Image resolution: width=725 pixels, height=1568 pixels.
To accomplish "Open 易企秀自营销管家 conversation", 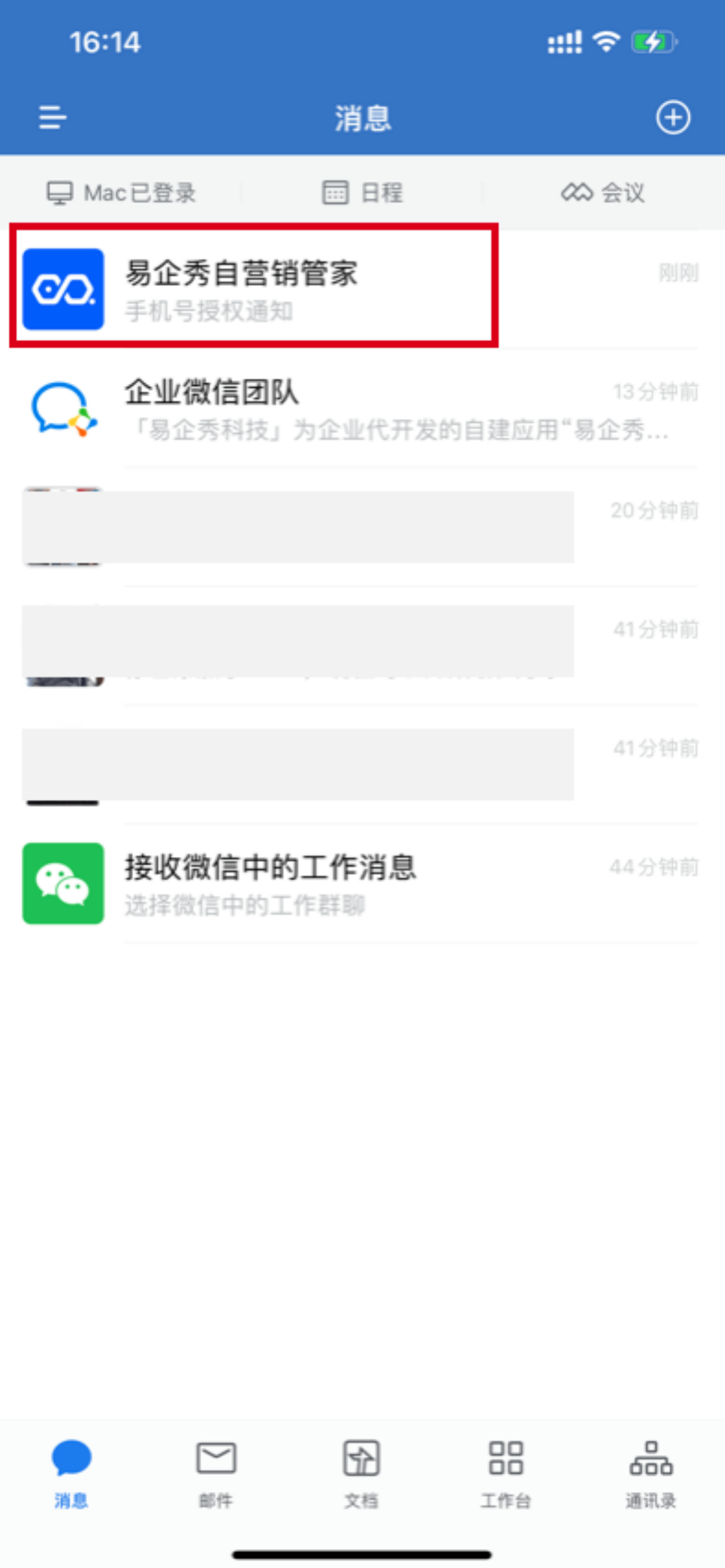I will [362, 288].
